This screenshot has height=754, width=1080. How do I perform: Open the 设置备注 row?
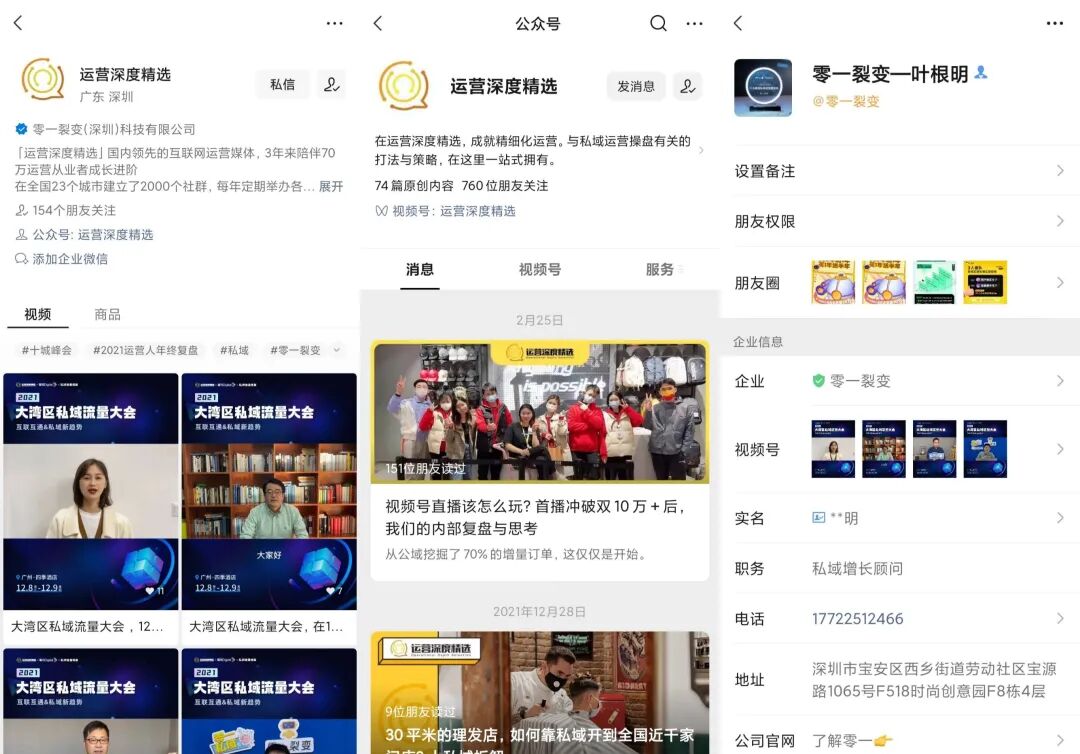[x=900, y=171]
